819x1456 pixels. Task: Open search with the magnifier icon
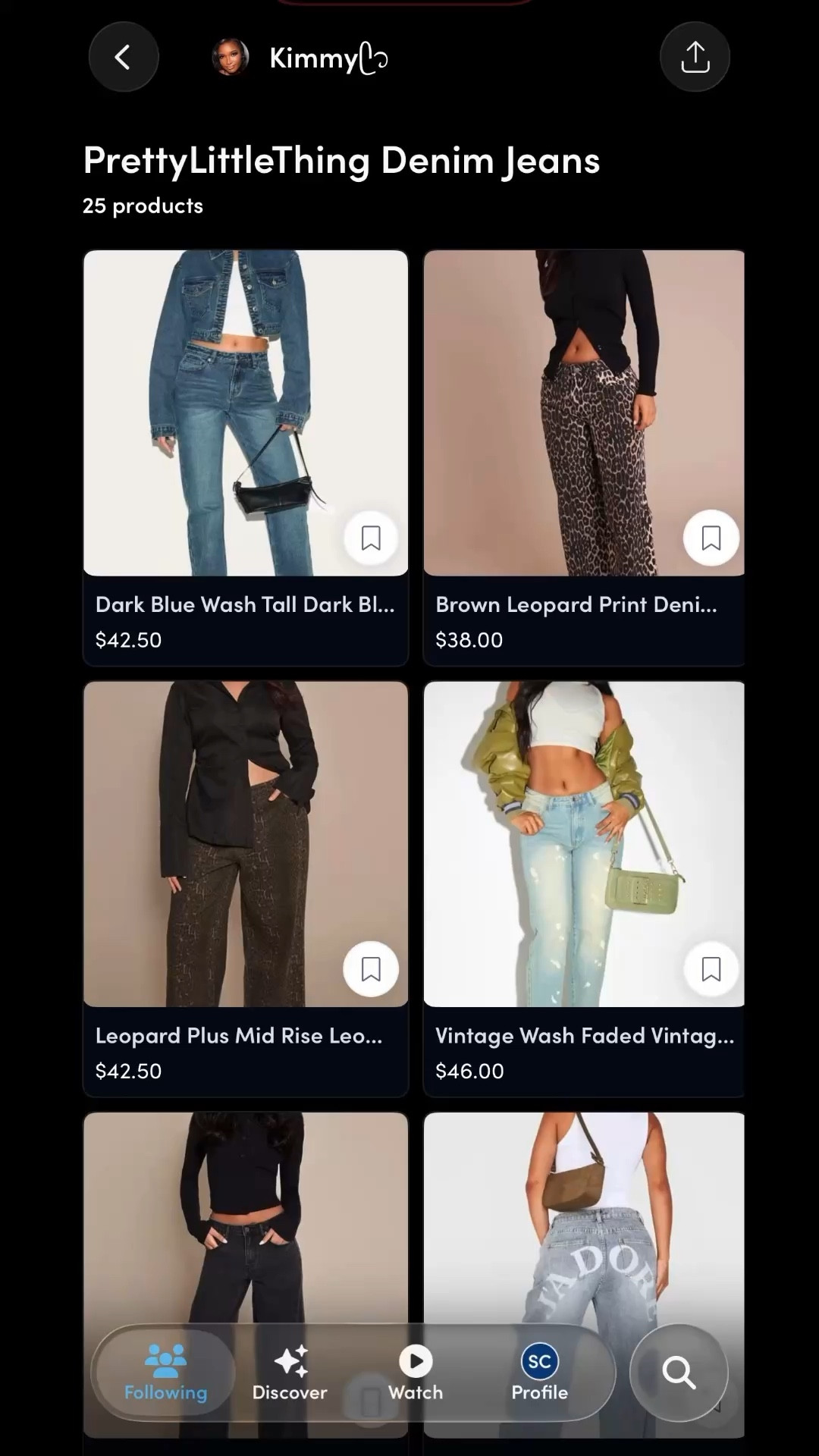click(x=679, y=1374)
